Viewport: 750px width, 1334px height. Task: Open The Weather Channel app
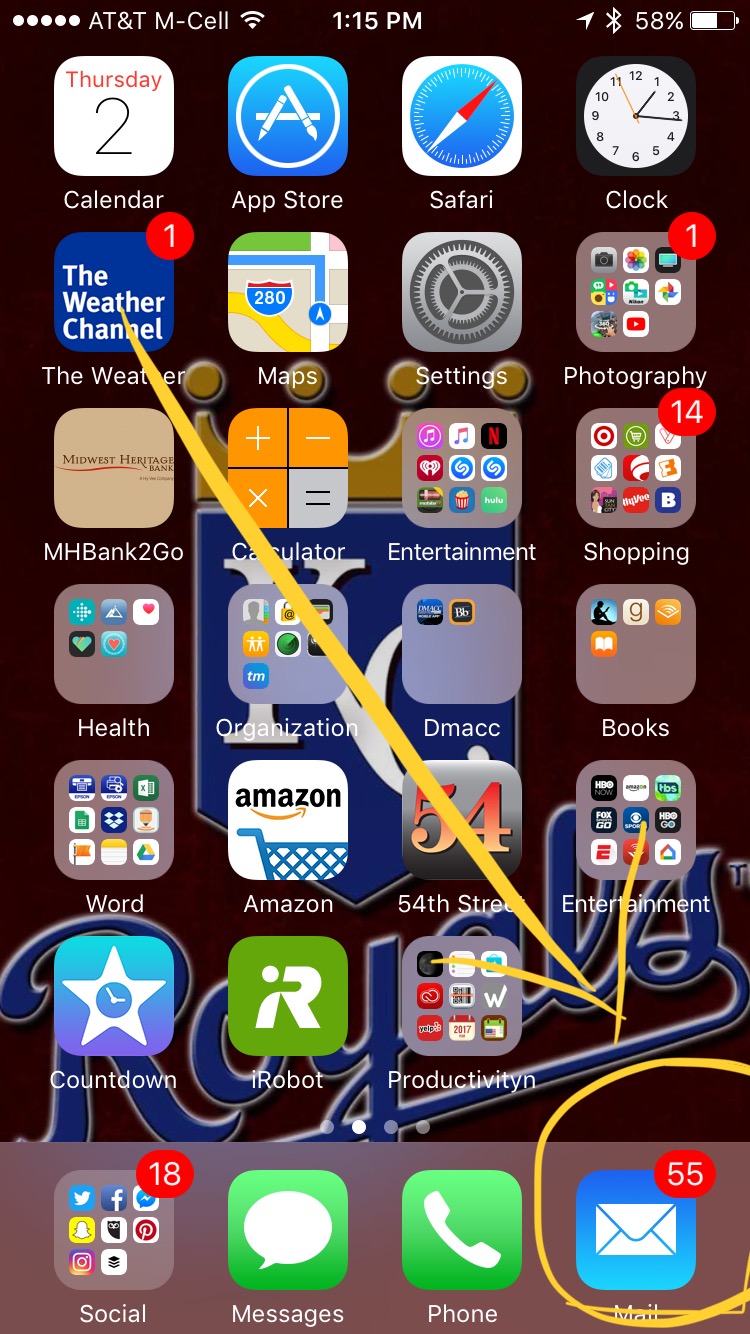(113, 292)
